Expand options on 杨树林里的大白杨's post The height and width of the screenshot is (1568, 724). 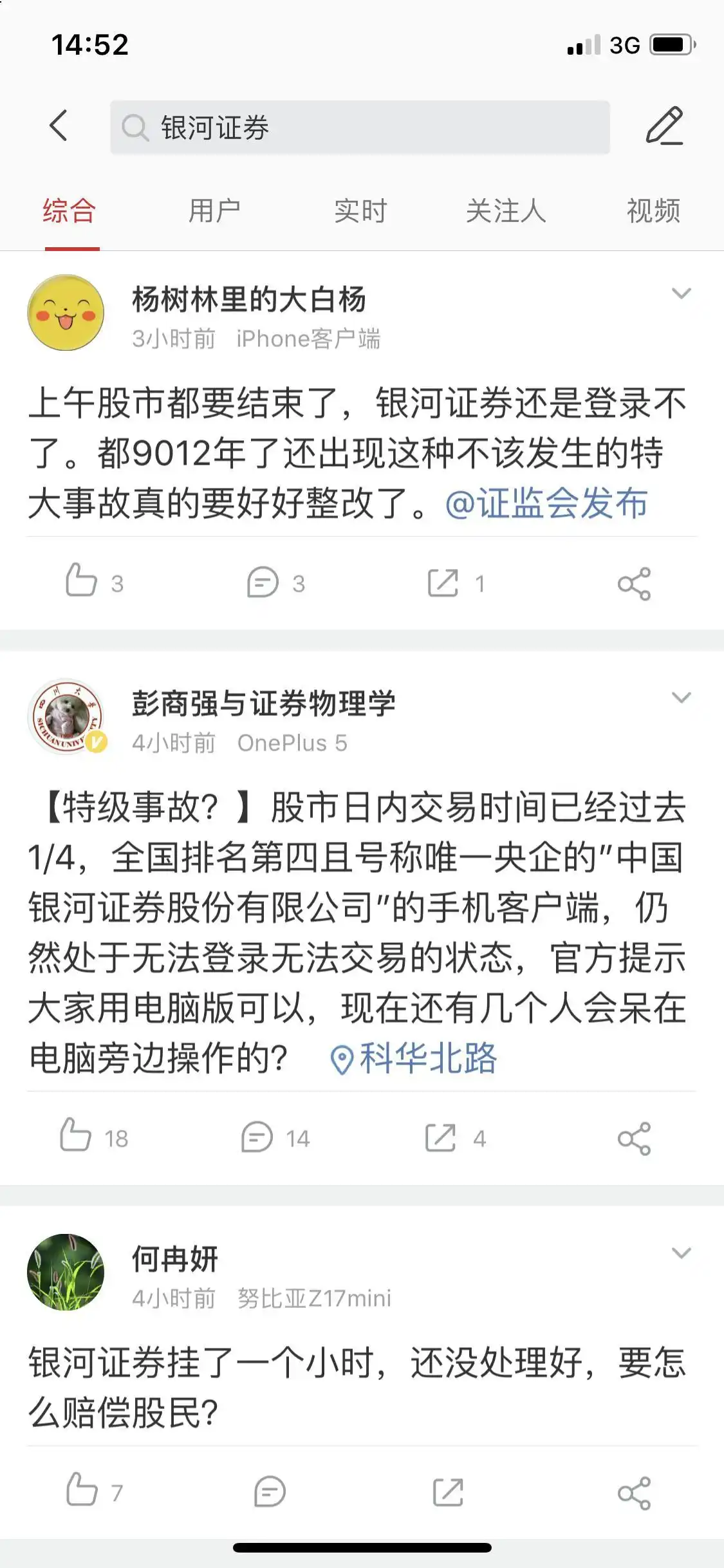coord(680,293)
